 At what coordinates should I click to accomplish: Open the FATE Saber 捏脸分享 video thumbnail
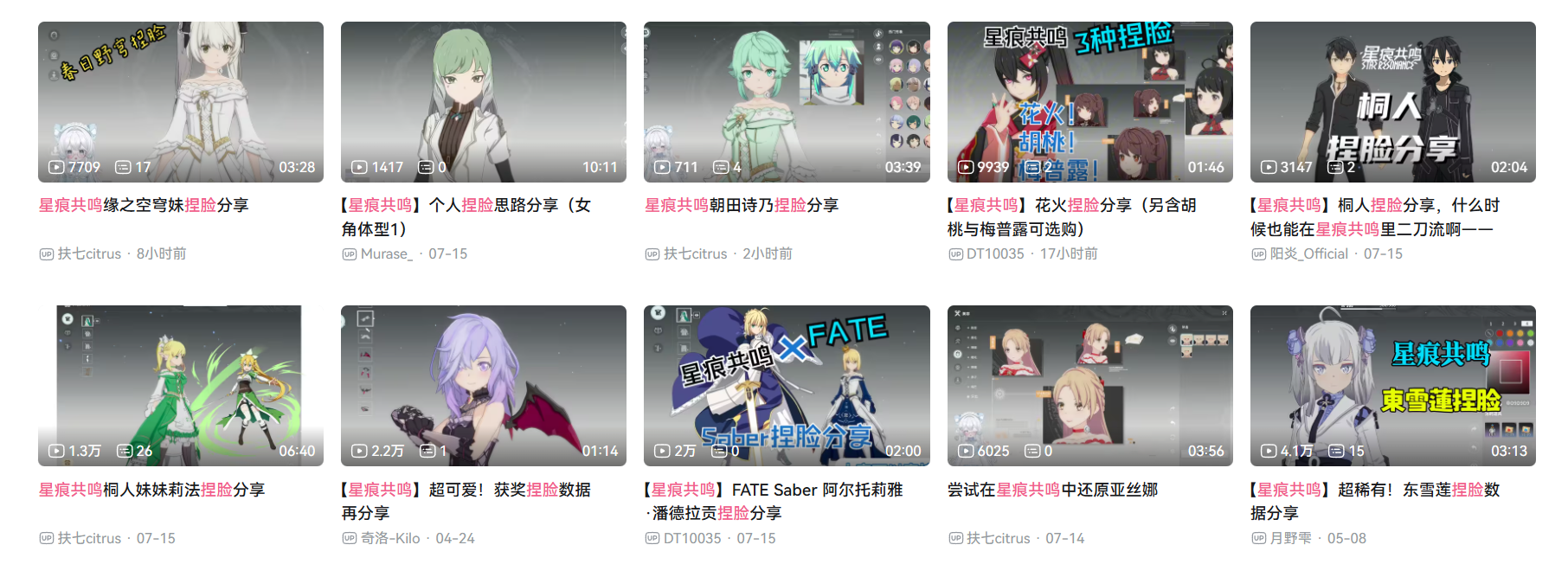coord(786,386)
